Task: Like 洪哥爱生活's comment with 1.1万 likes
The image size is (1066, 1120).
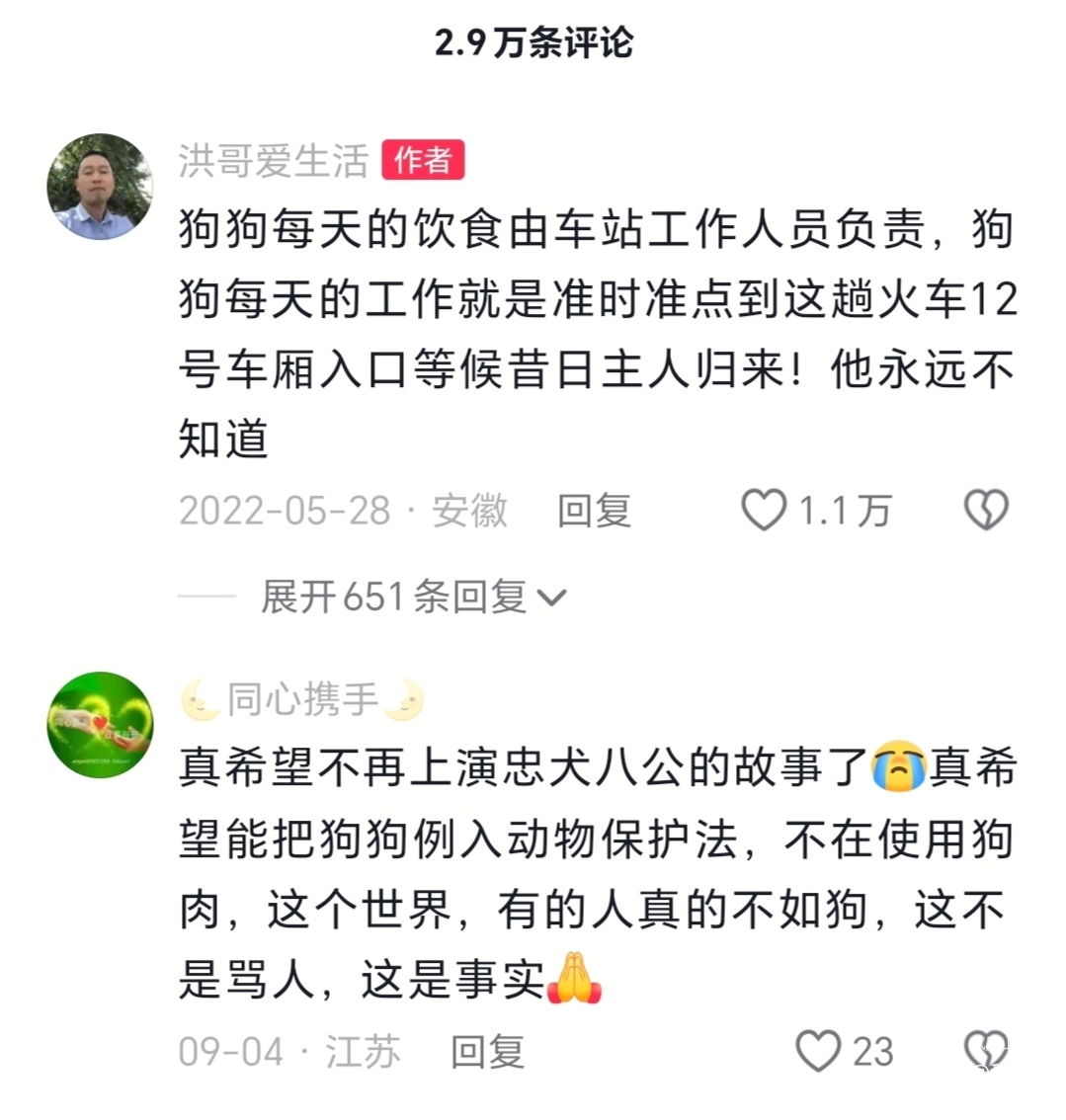Action: [764, 511]
